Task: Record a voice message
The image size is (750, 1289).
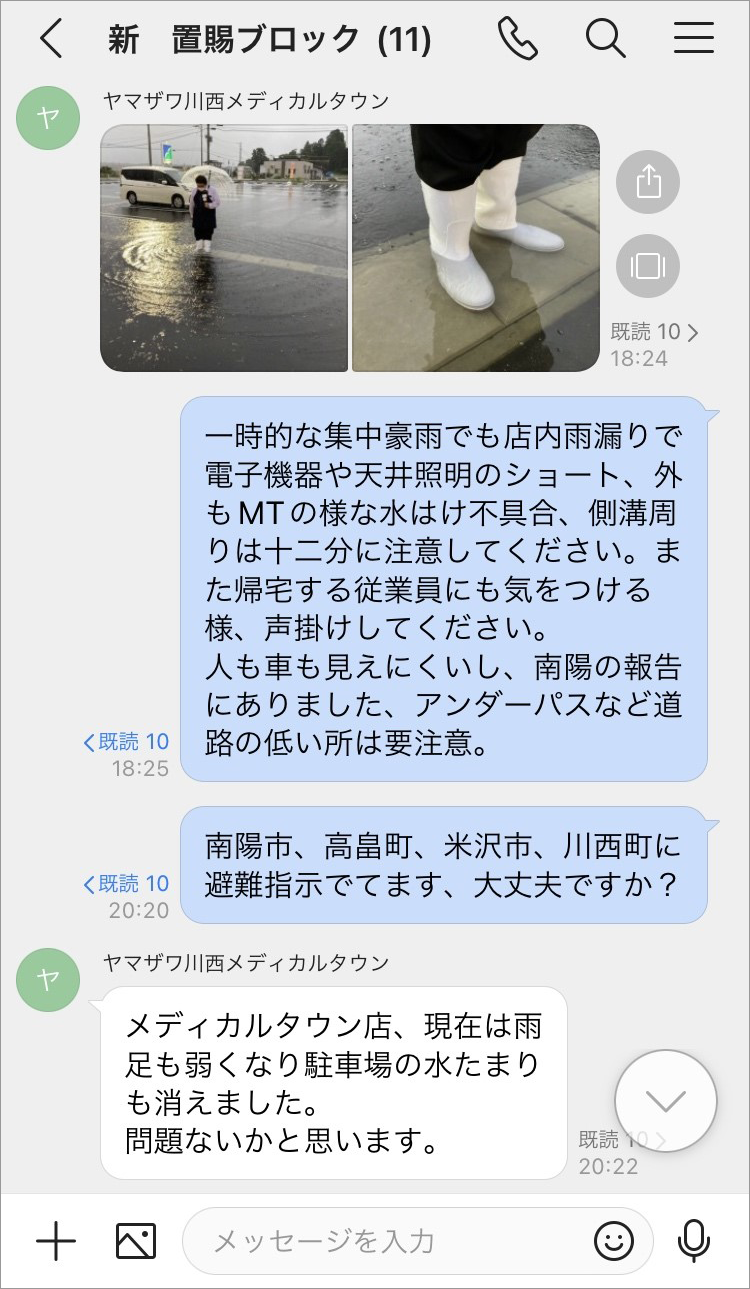Action: 693,1241
